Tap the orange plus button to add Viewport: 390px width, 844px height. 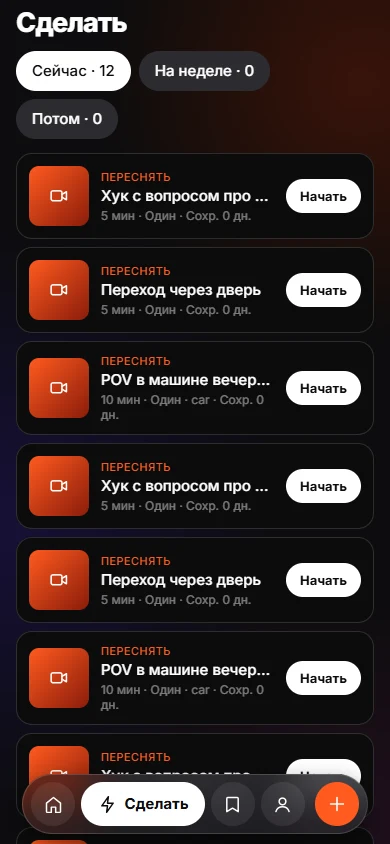click(x=337, y=804)
